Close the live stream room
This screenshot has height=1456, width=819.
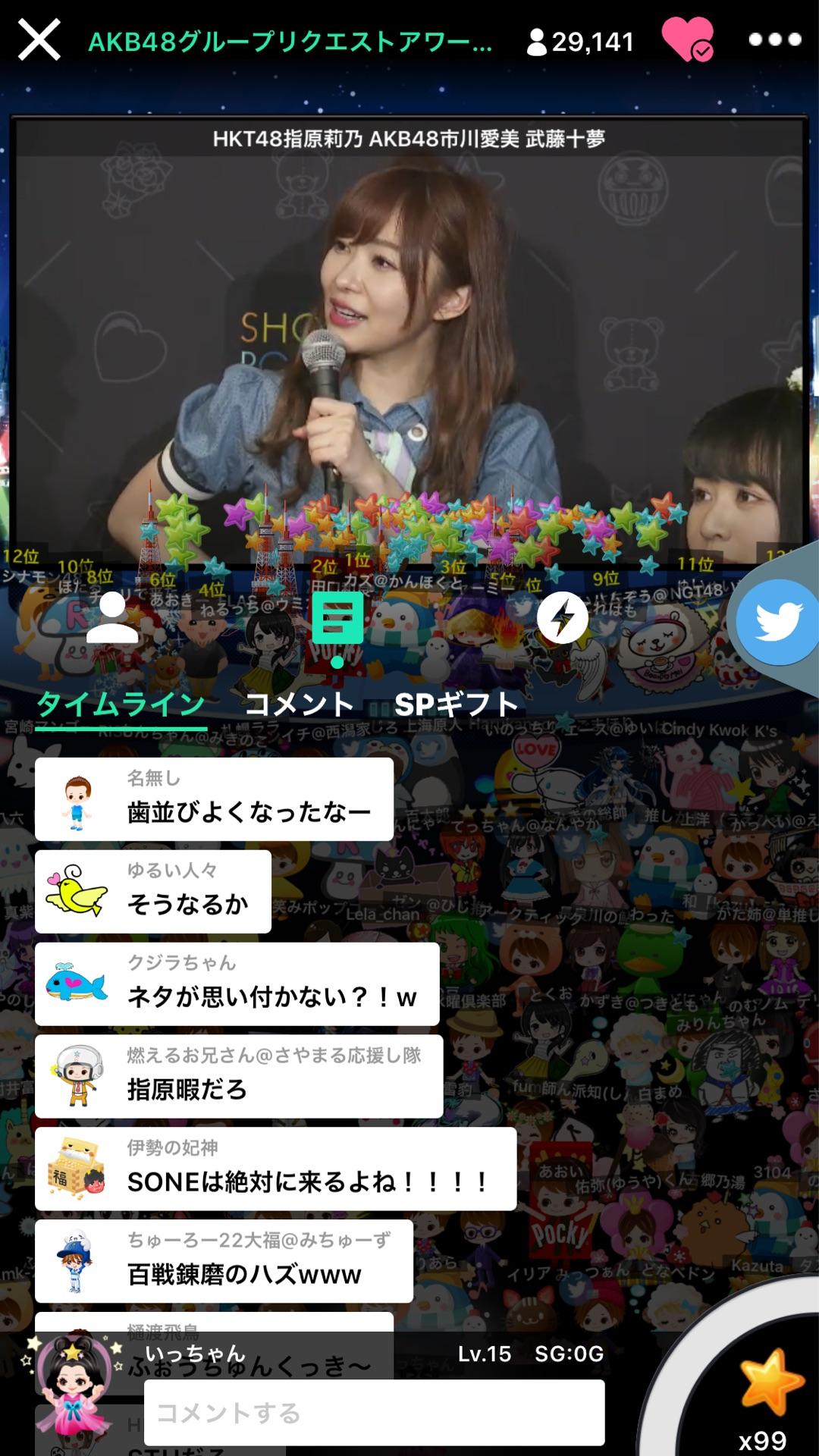(x=39, y=40)
